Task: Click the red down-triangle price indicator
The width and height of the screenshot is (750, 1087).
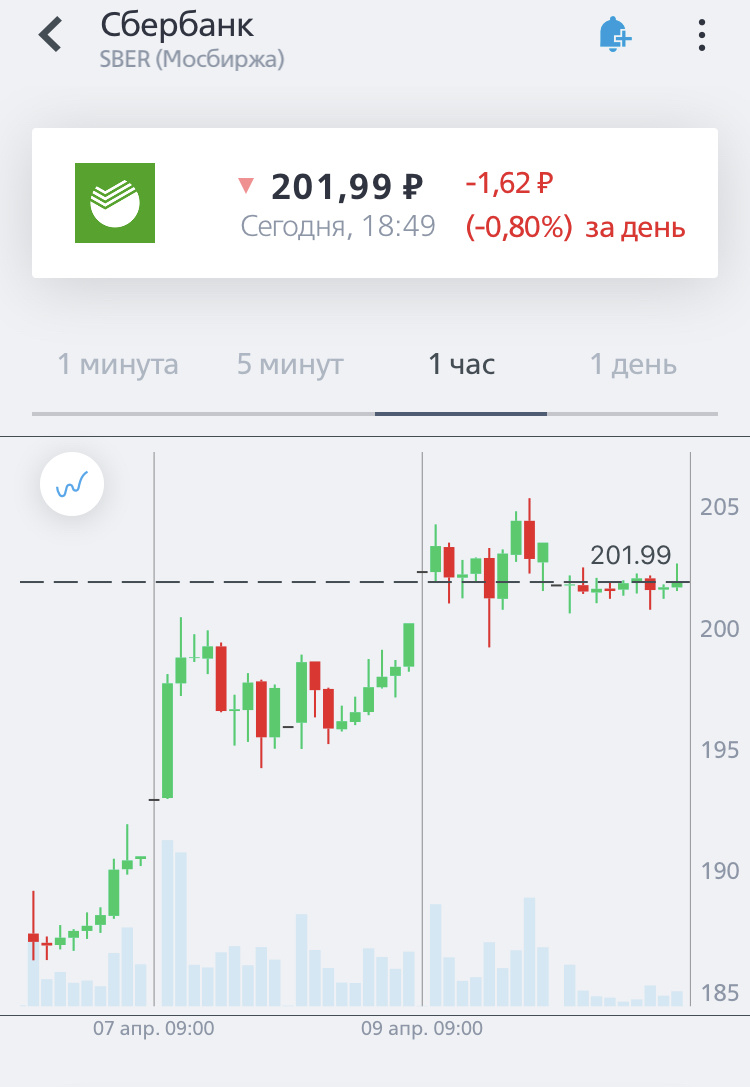Action: point(245,185)
